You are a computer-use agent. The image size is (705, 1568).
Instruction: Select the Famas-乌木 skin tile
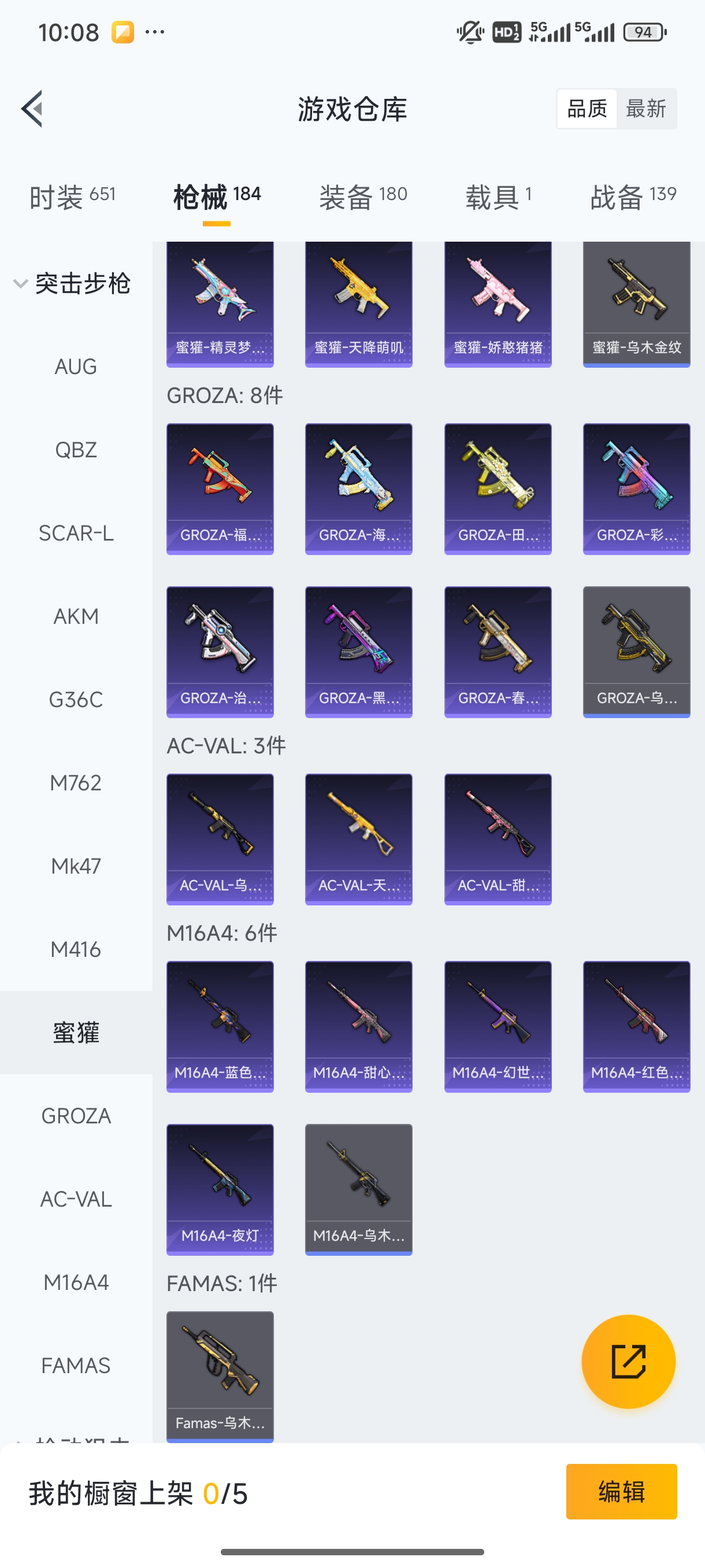point(220,1375)
